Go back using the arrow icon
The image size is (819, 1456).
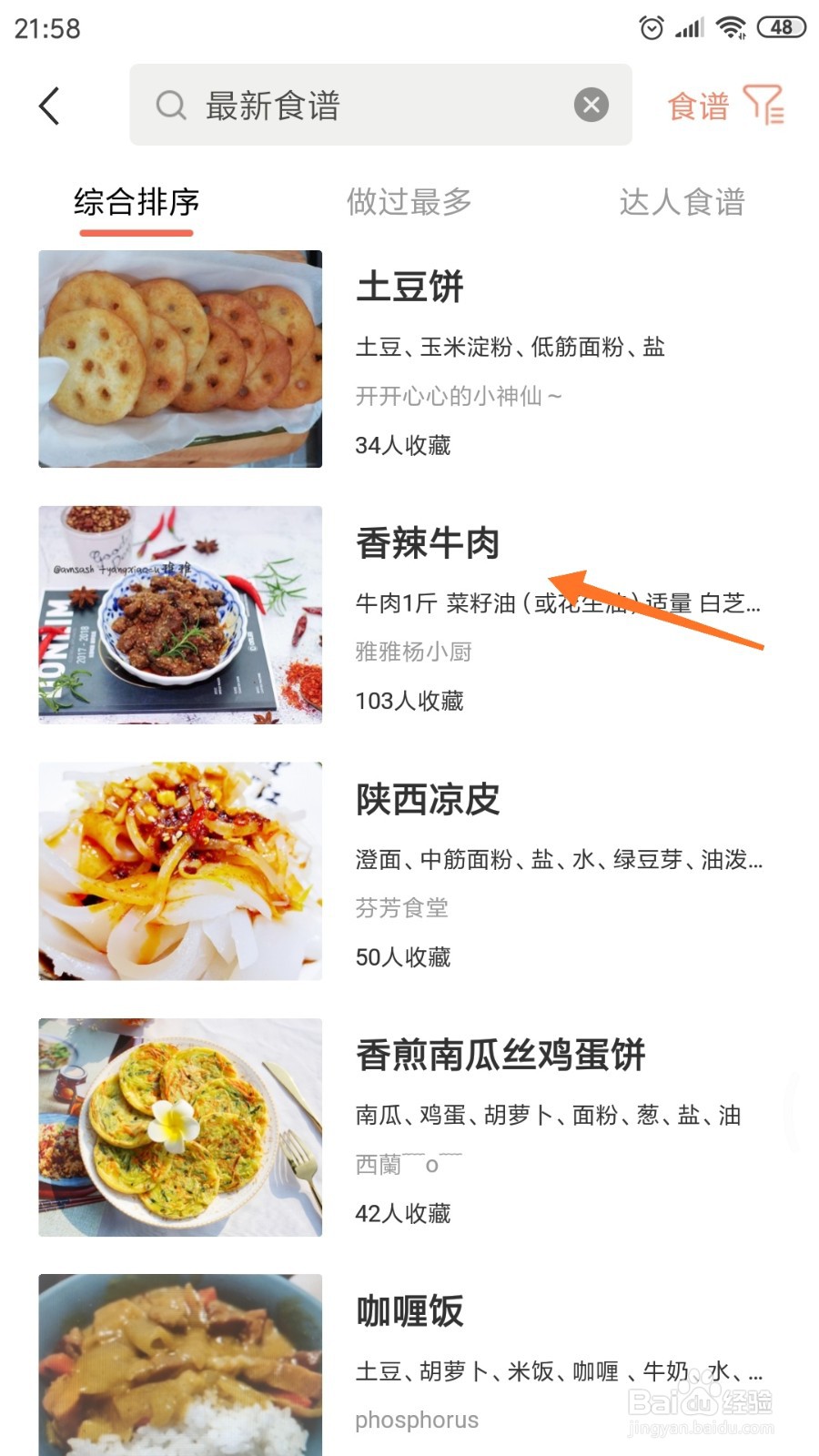(x=50, y=106)
